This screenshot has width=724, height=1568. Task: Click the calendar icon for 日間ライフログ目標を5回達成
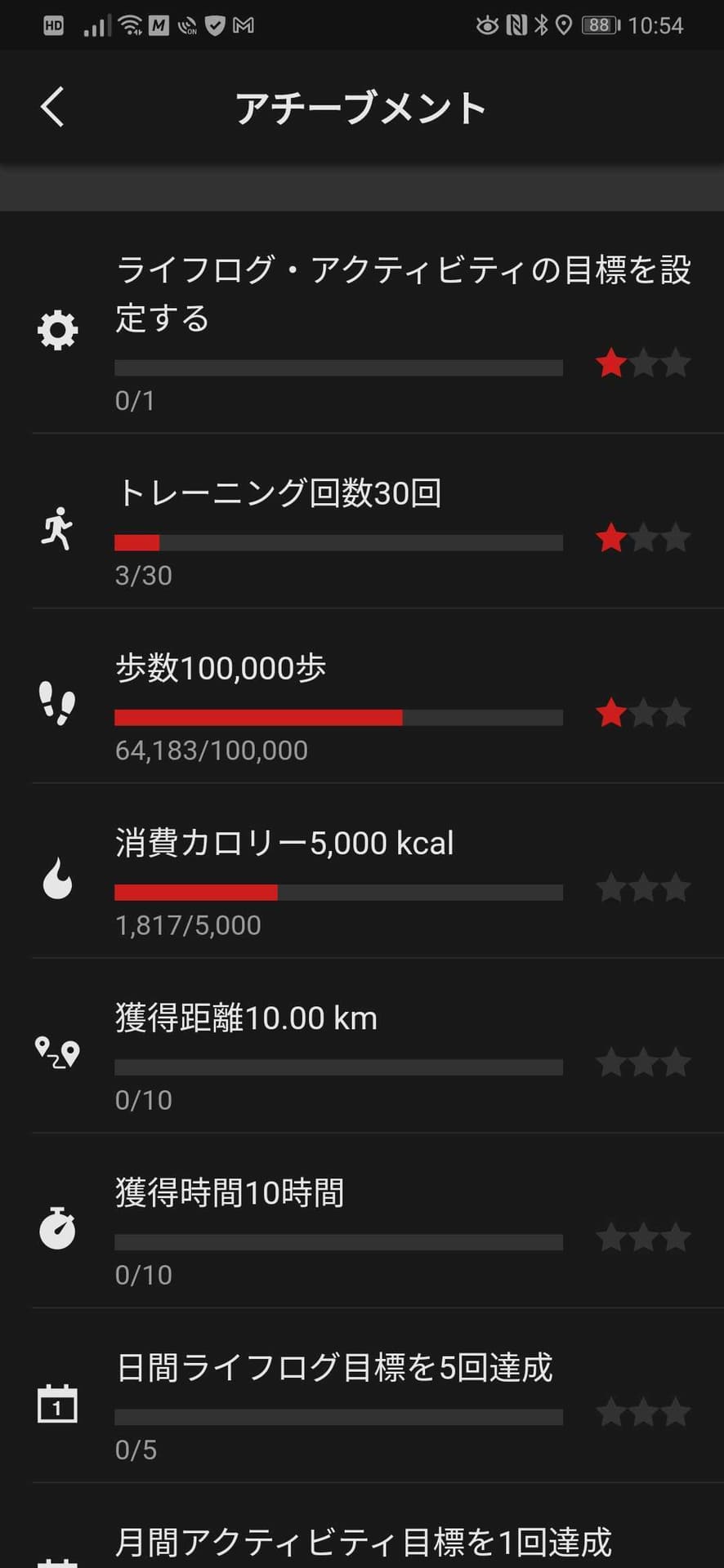pos(56,1405)
